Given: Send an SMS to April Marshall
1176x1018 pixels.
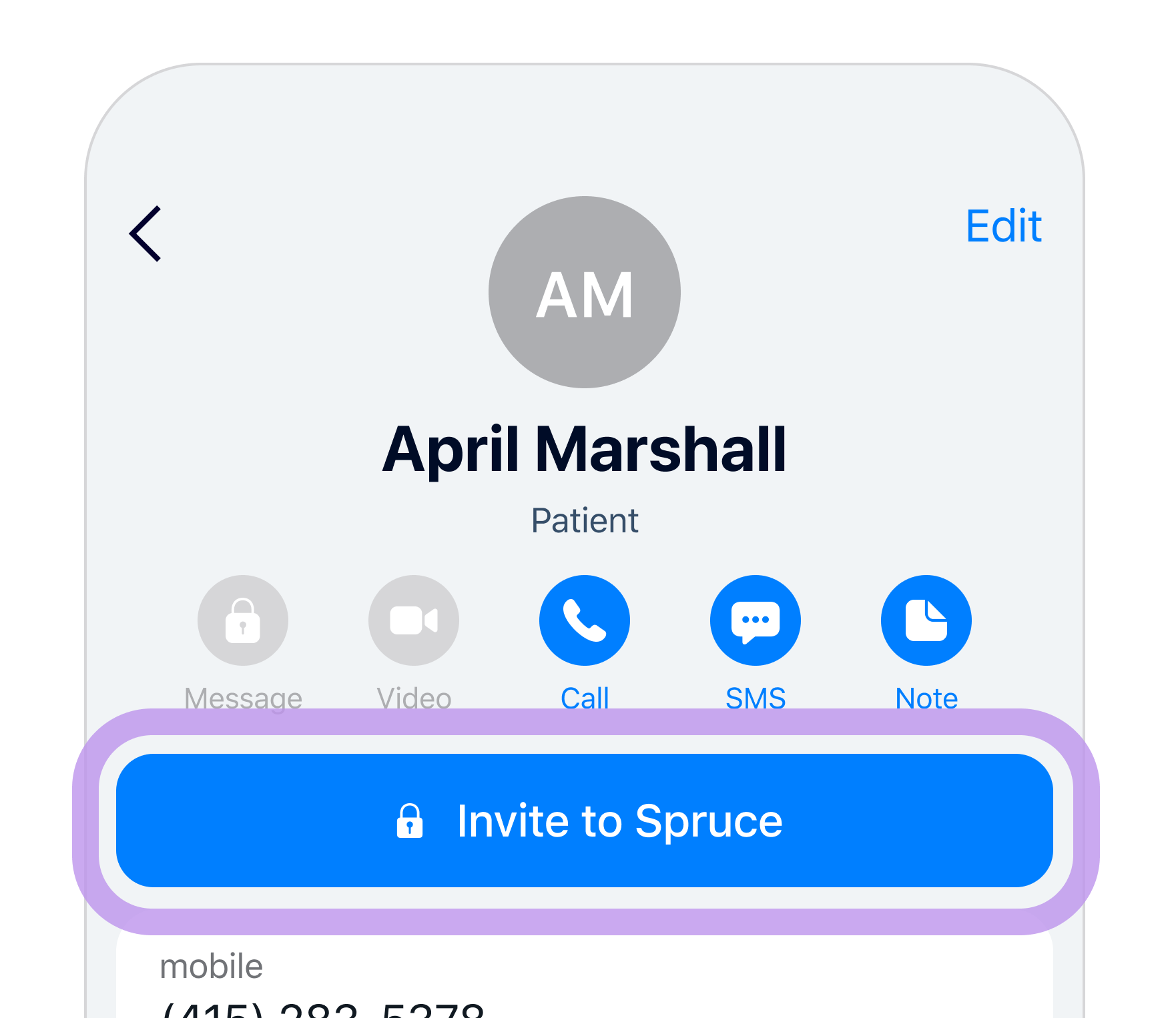Looking at the screenshot, I should [x=755, y=620].
